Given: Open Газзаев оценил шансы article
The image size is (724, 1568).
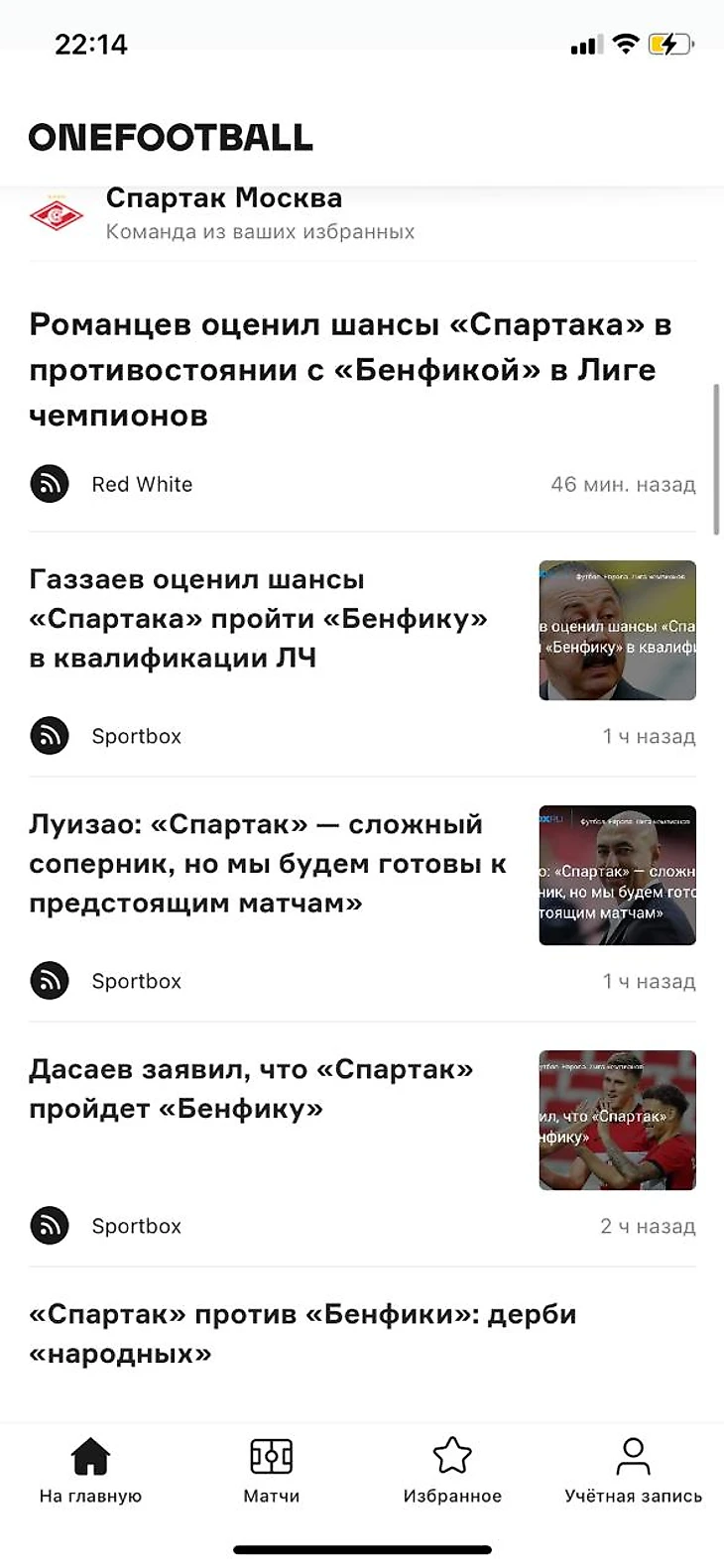Looking at the screenshot, I should pos(258,618).
